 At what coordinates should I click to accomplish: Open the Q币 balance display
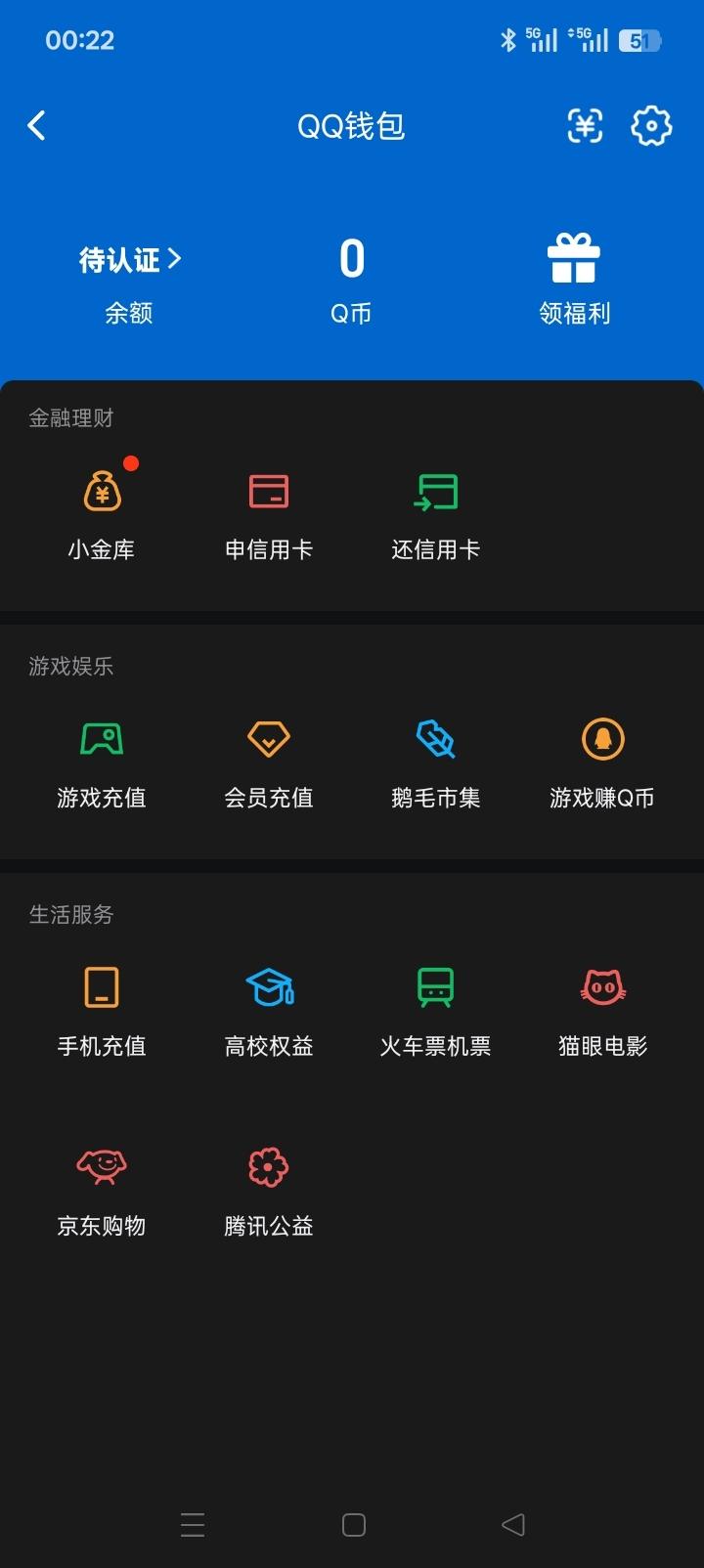[351, 277]
